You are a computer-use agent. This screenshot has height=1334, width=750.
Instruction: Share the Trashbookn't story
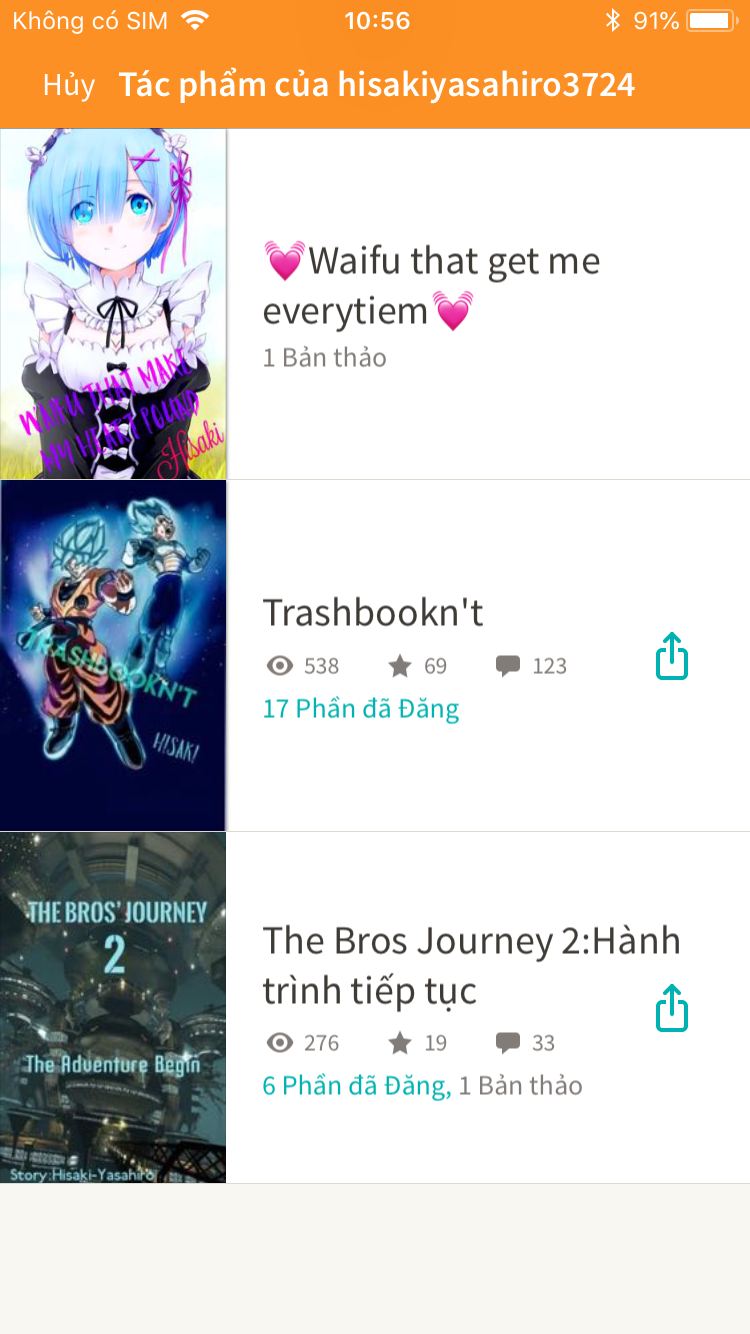(672, 656)
